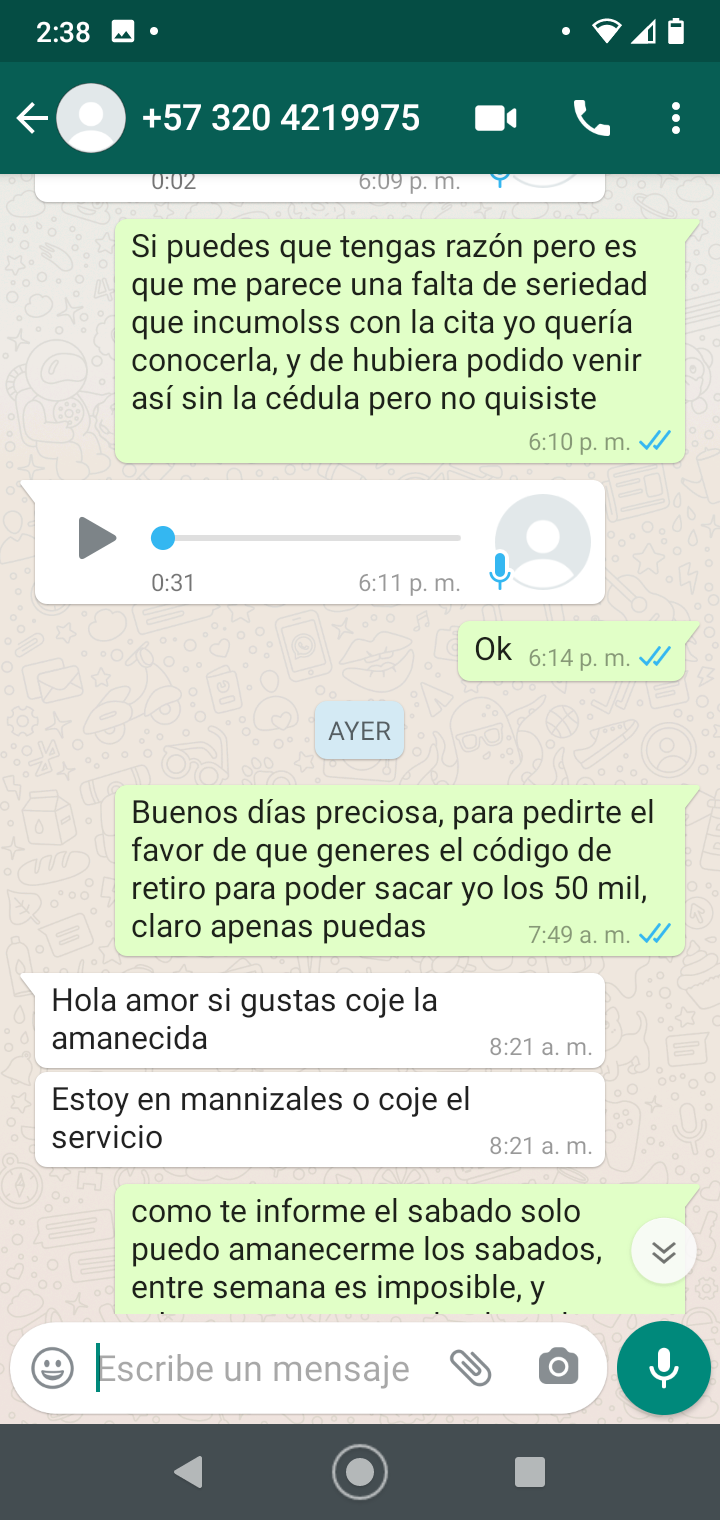
Task: Open contact info for +57 320 4219975
Action: click(x=280, y=119)
